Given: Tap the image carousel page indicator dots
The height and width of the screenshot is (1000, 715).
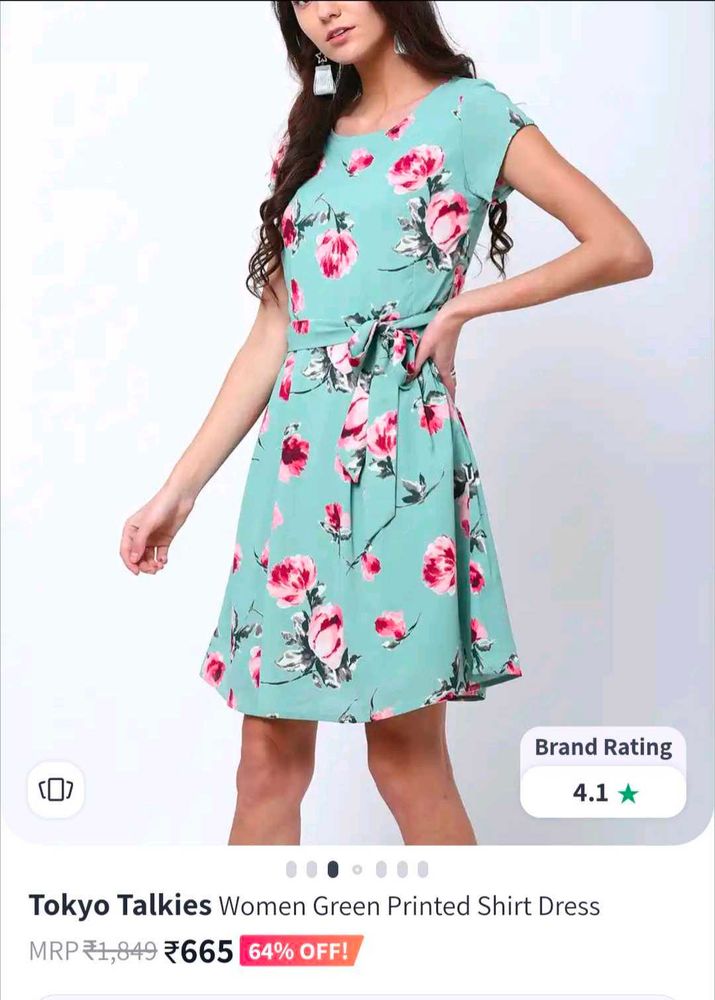Looking at the screenshot, I should click(x=357, y=869).
